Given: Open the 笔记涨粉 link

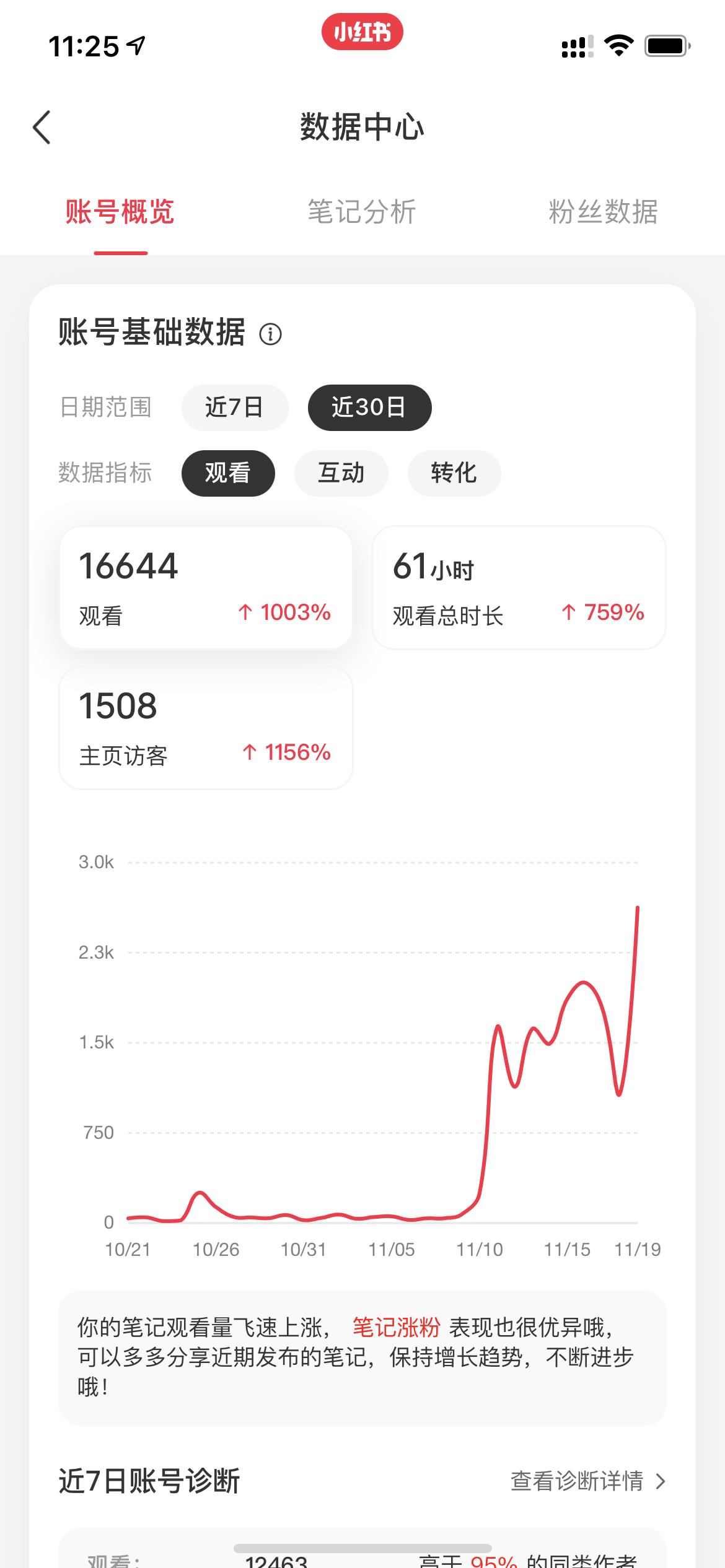Looking at the screenshot, I should [x=396, y=1327].
